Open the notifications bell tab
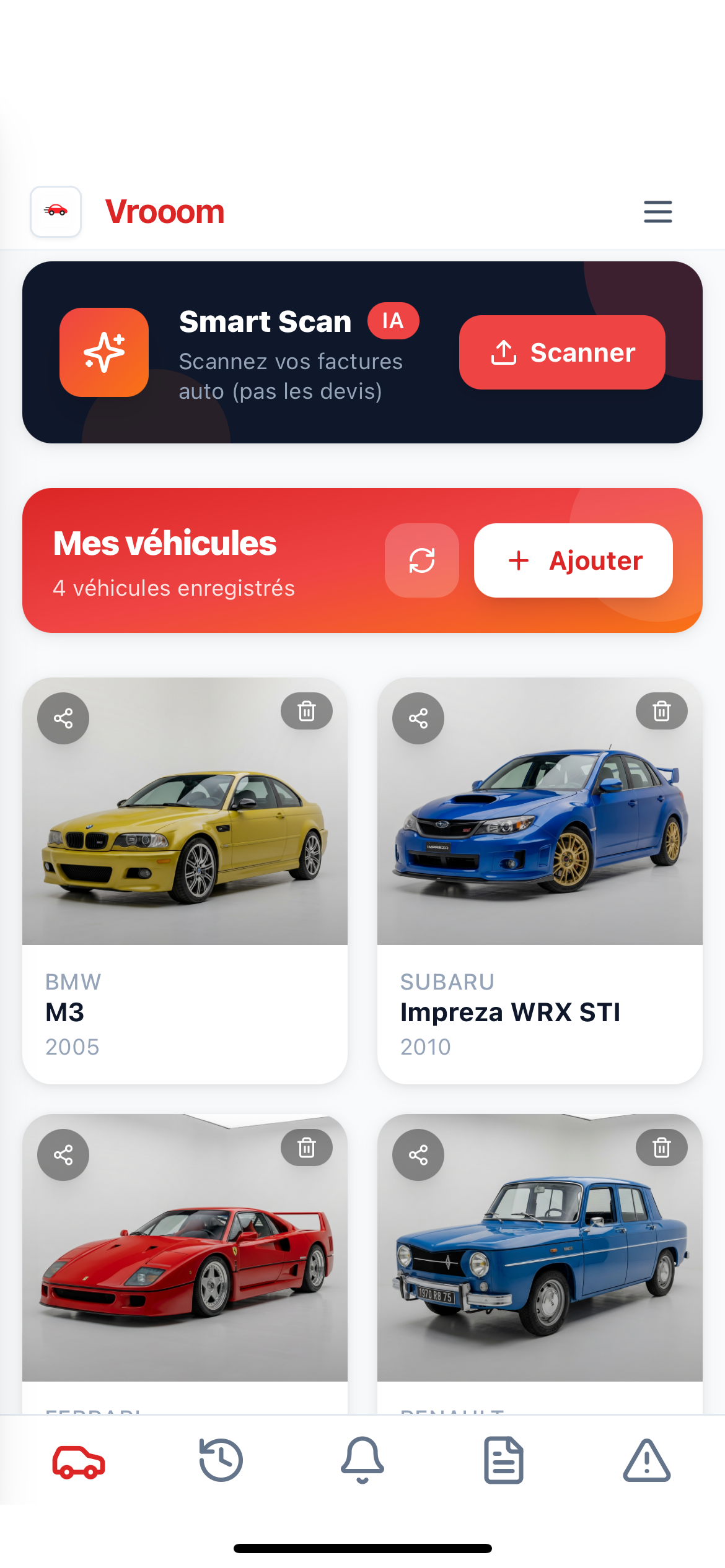Screen dimensions: 725x1568 [x=362, y=1461]
